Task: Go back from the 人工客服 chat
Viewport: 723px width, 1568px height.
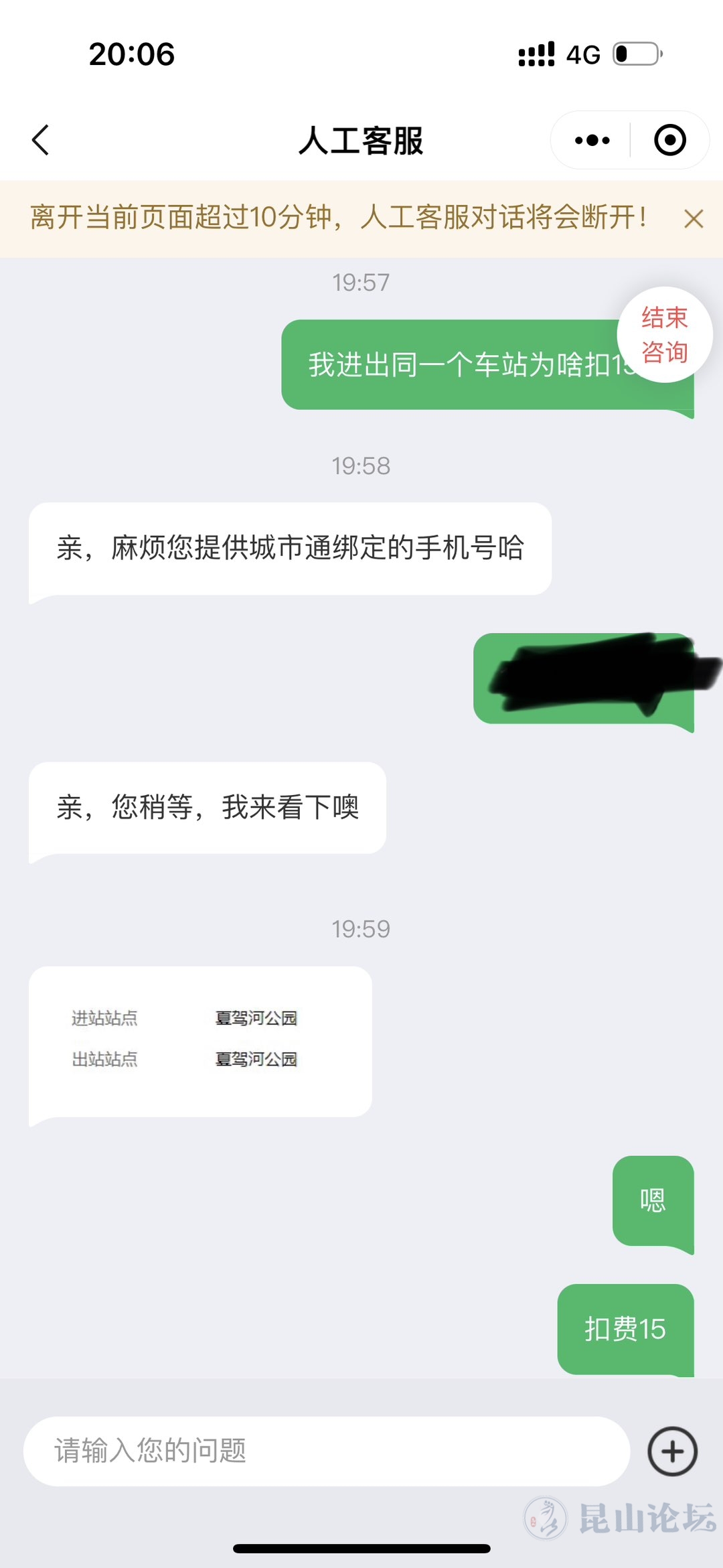Action: (x=42, y=140)
